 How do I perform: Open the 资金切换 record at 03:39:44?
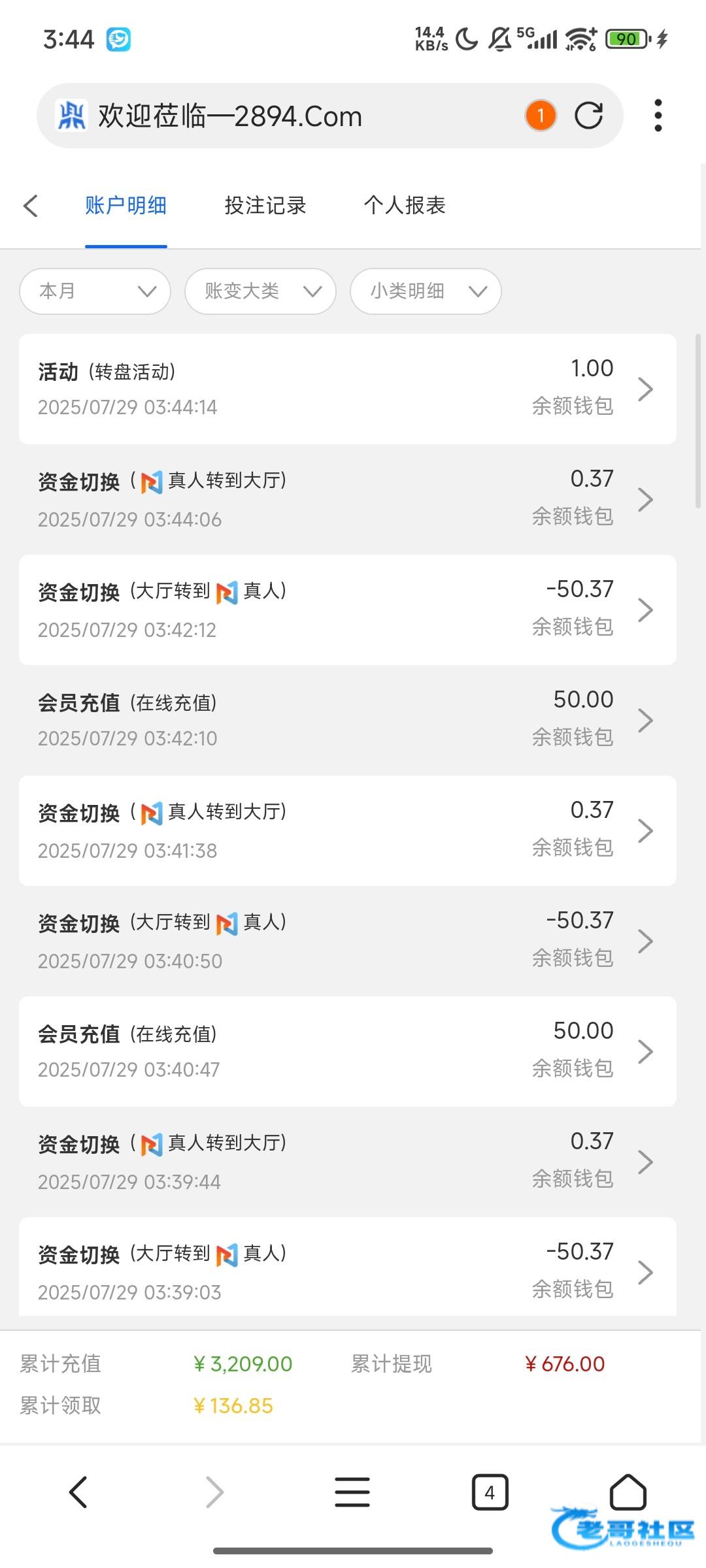(348, 1162)
